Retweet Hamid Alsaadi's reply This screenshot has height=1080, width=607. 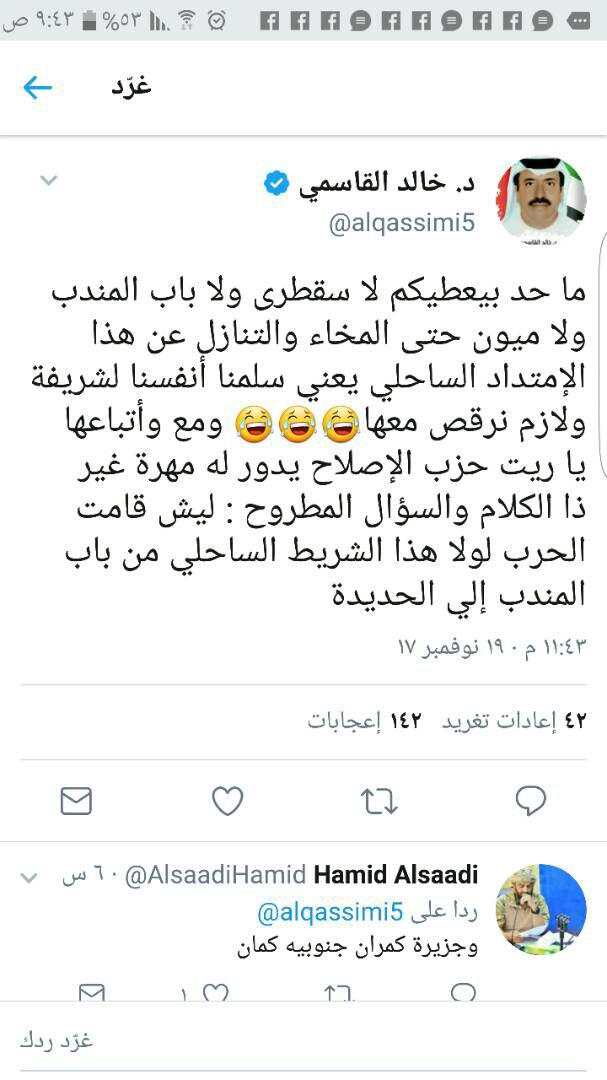(x=338, y=993)
